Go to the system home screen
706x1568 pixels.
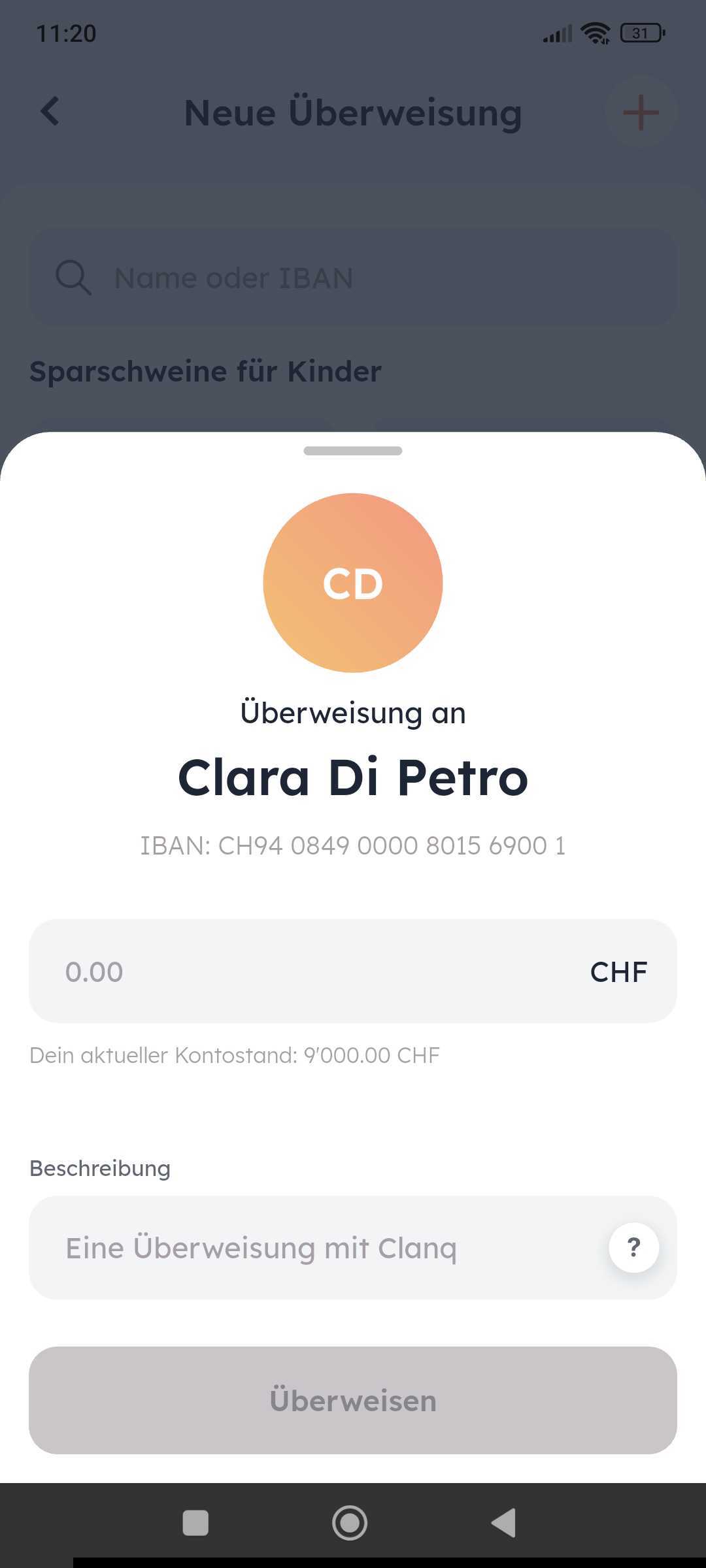(350, 1523)
